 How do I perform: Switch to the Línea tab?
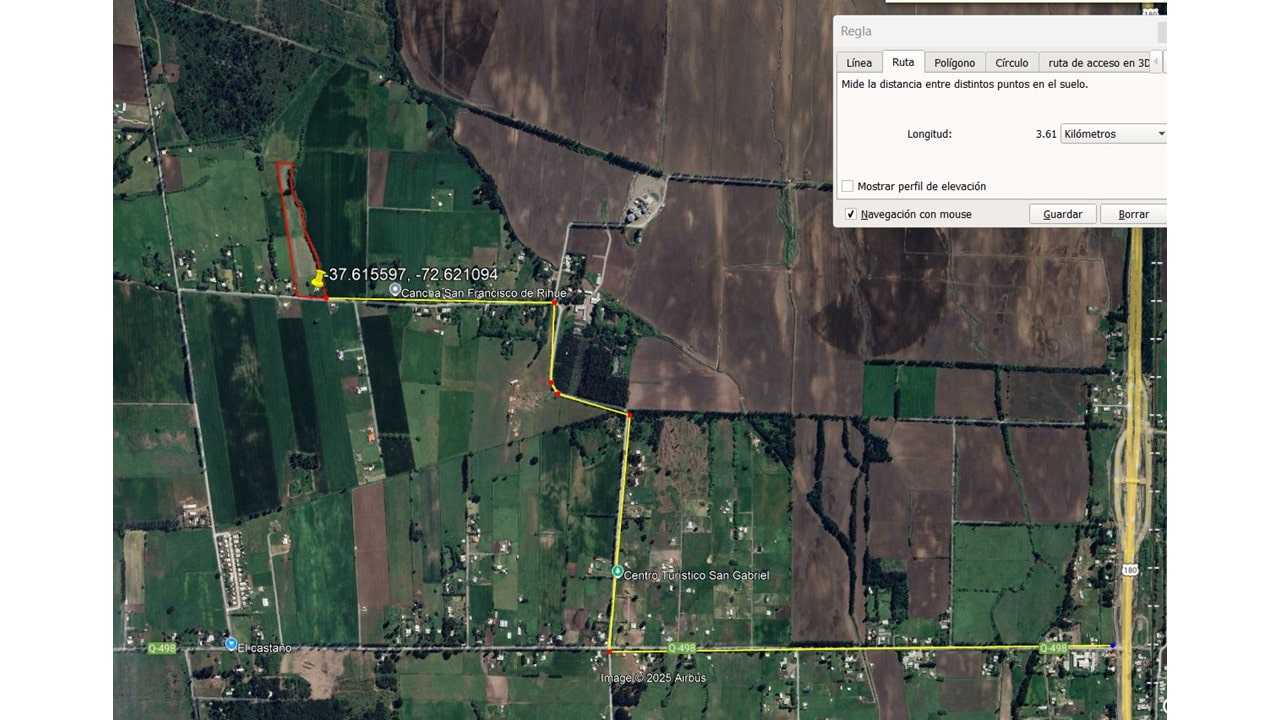click(858, 63)
